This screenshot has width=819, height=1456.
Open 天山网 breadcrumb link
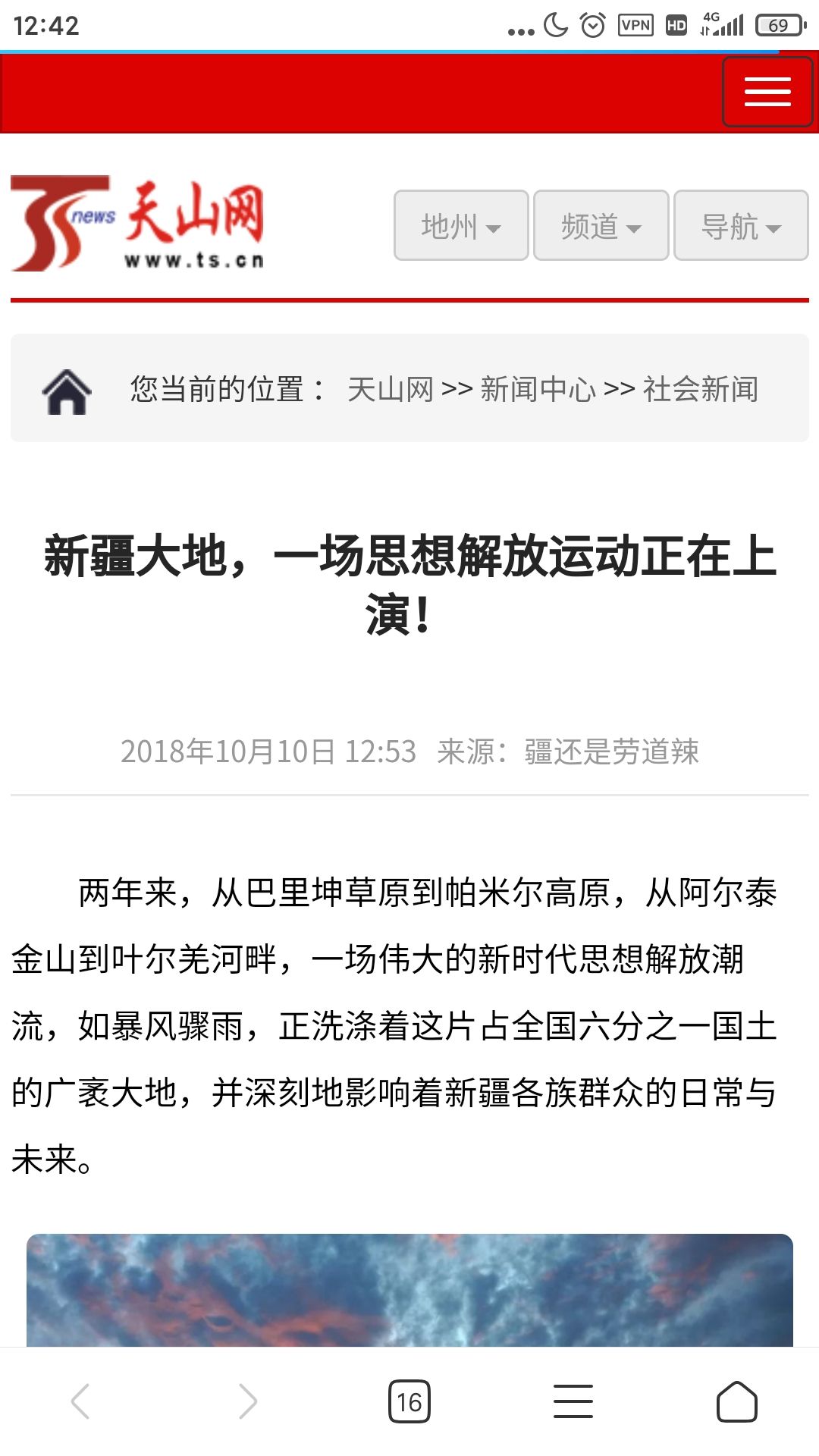390,390
